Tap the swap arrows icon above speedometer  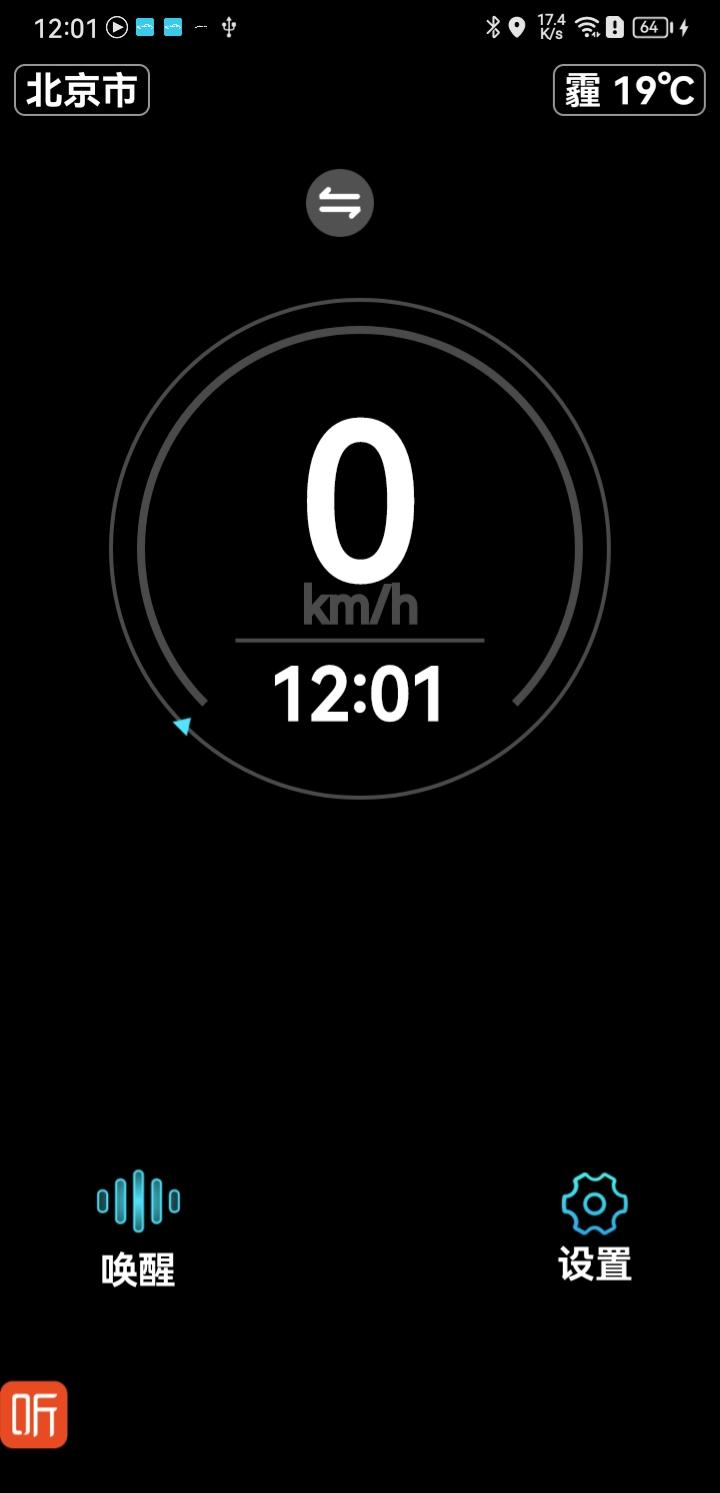pyautogui.click(x=340, y=204)
